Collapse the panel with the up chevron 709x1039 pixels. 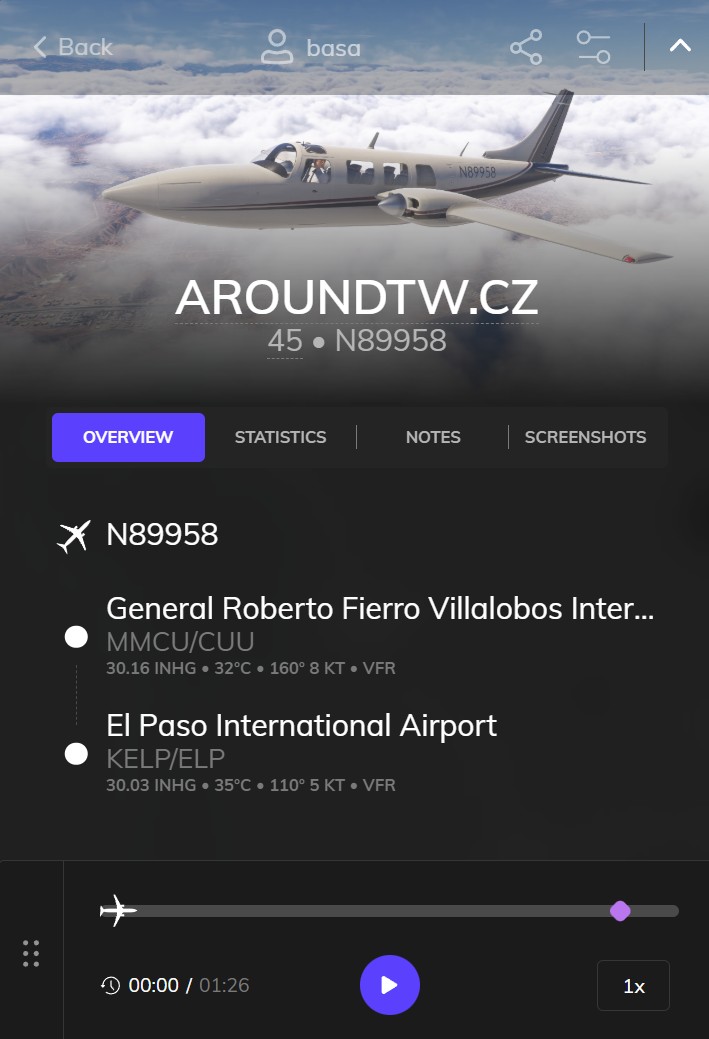680,46
